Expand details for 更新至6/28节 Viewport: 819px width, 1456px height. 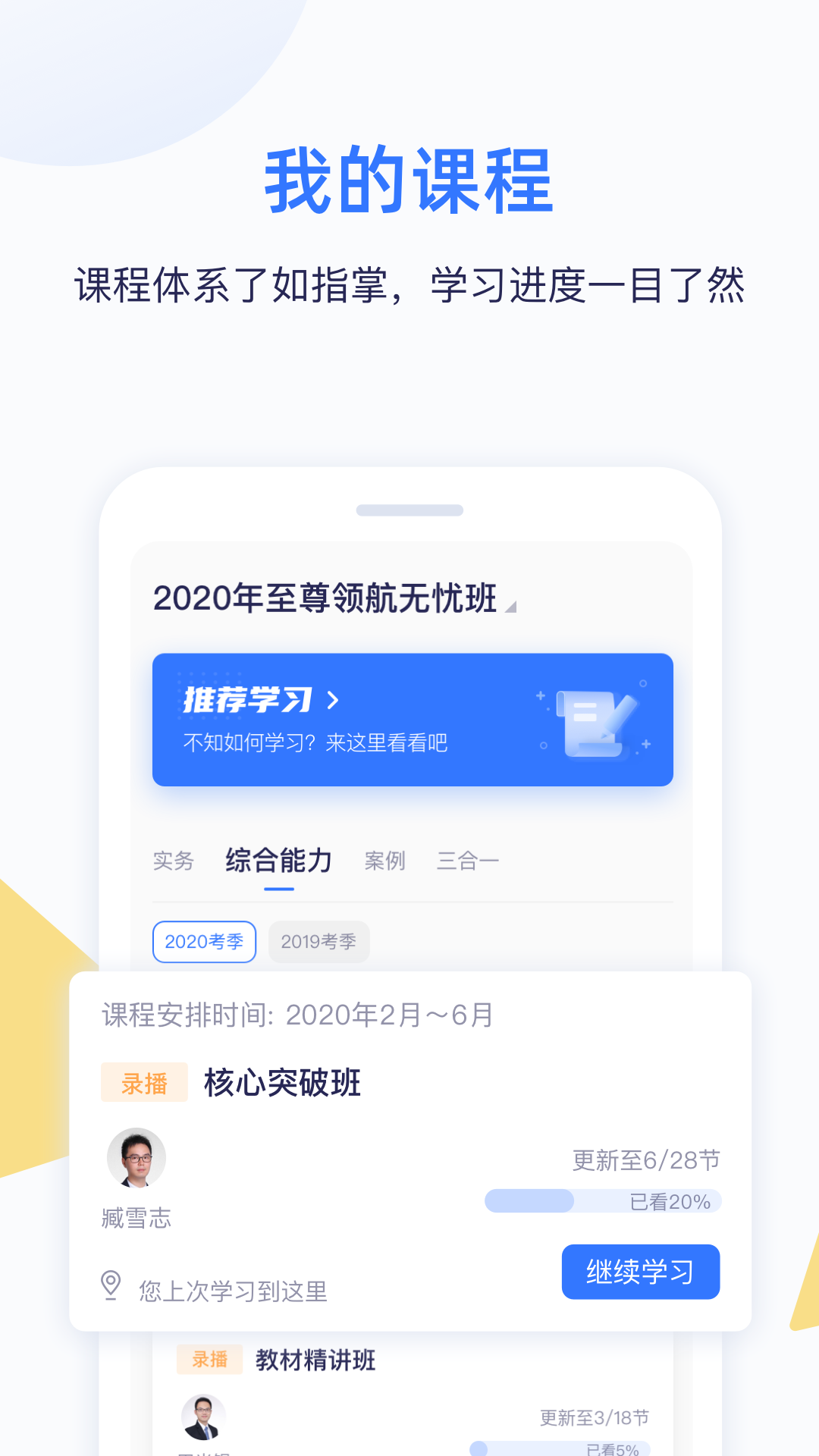pos(646,1159)
